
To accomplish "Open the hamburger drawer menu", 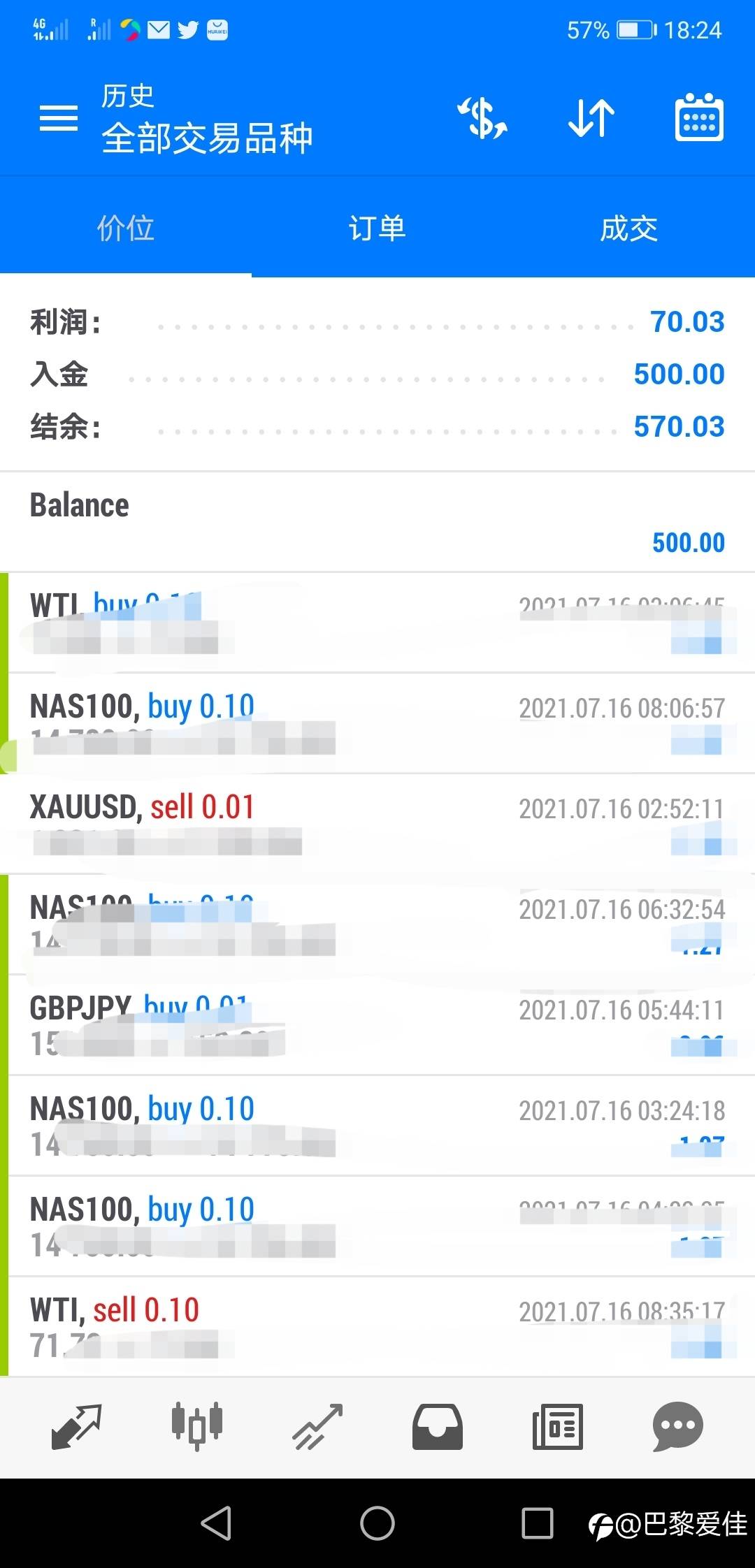I will [x=59, y=118].
